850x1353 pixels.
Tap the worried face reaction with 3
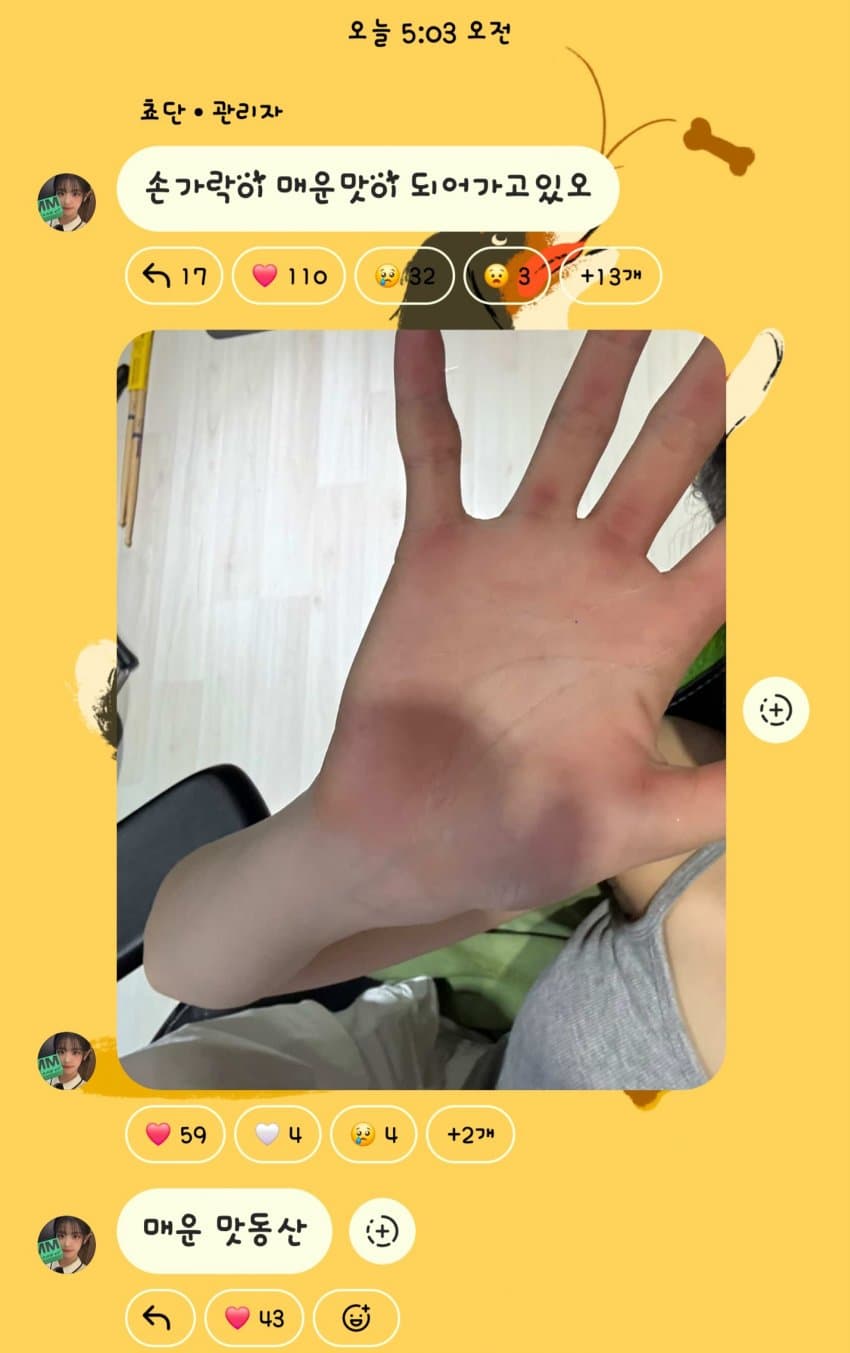(x=507, y=276)
